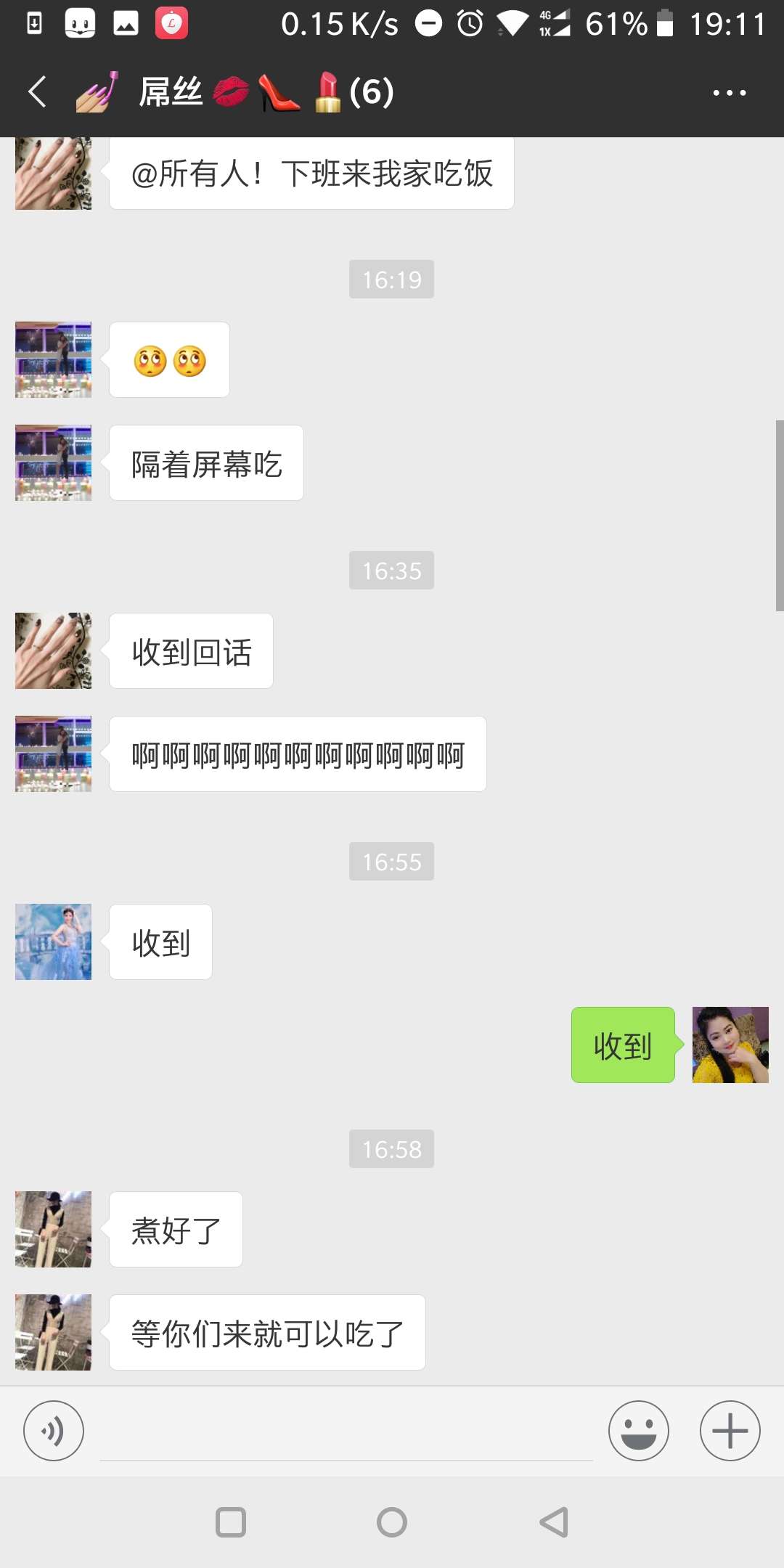Tap the 煮好了 message bubble
Viewport: 784px width, 1568px height.
pyautogui.click(x=175, y=1228)
